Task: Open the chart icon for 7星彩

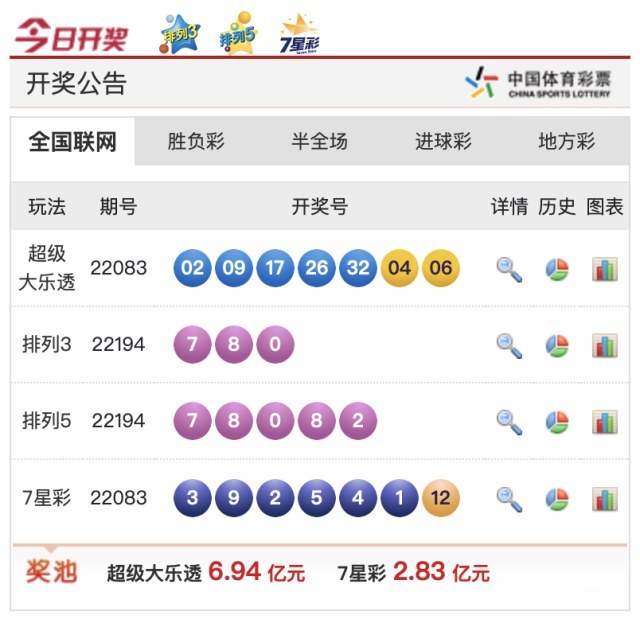Action: pos(604,498)
